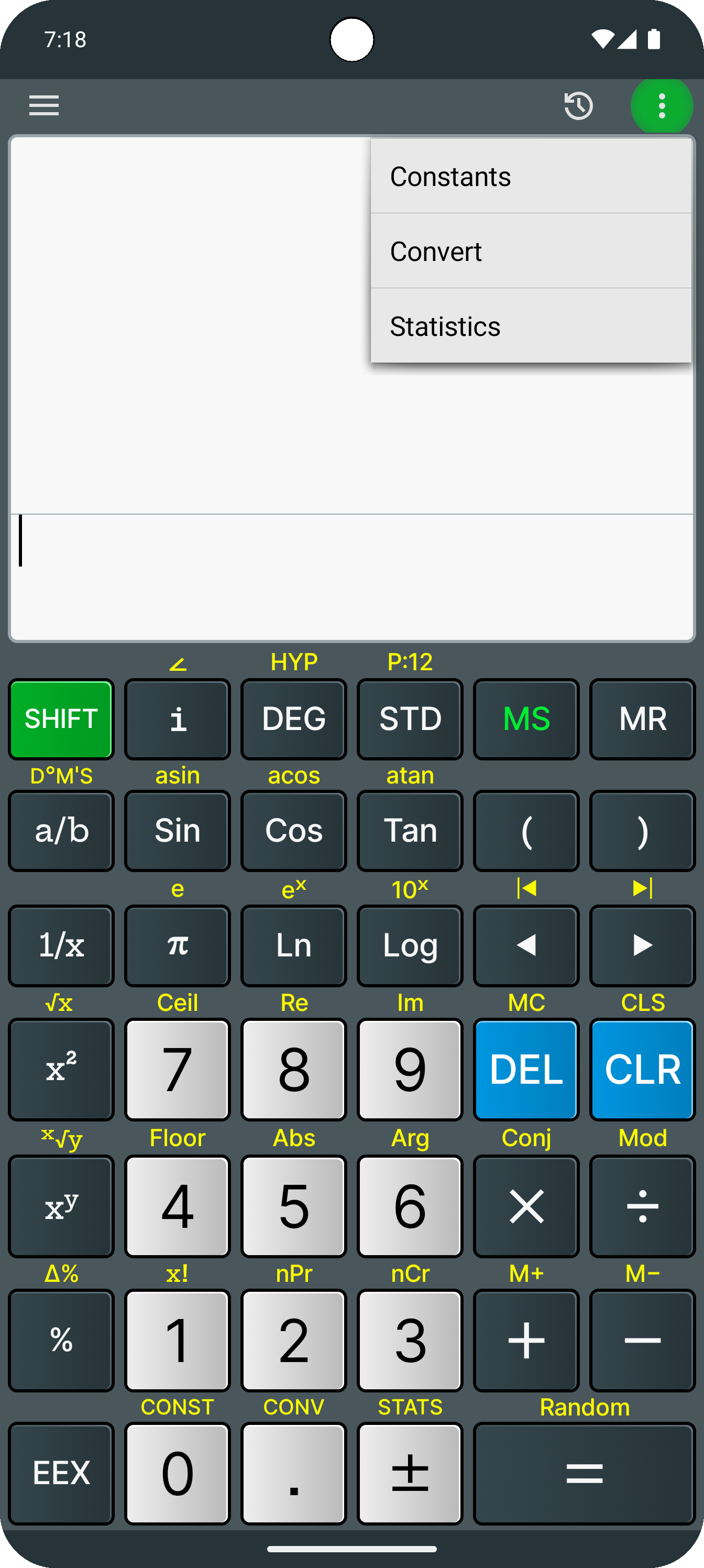This screenshot has width=704, height=1568.
Task: Clear the expression with CLR
Action: (x=643, y=1070)
